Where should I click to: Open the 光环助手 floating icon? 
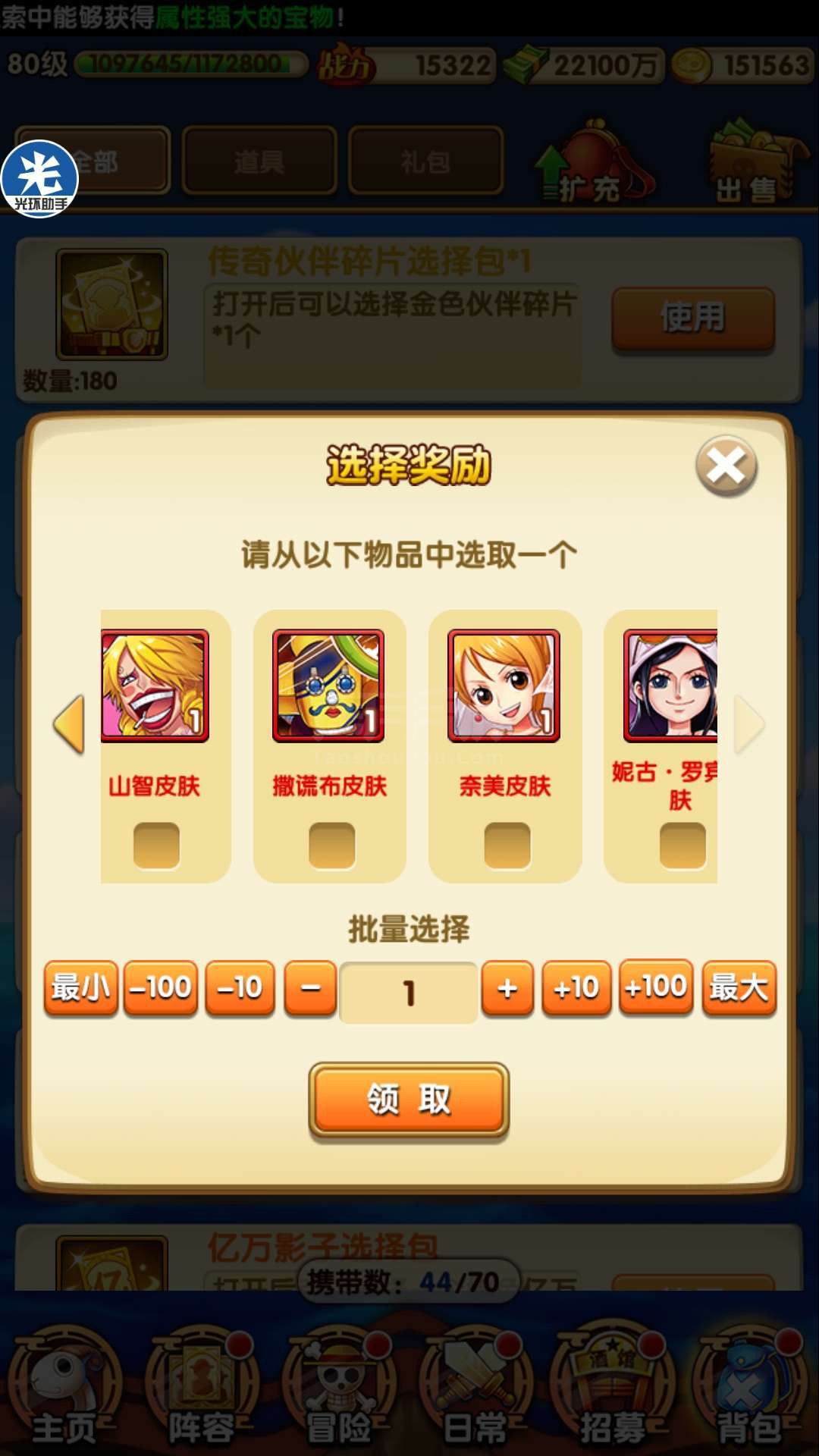pyautogui.click(x=39, y=179)
